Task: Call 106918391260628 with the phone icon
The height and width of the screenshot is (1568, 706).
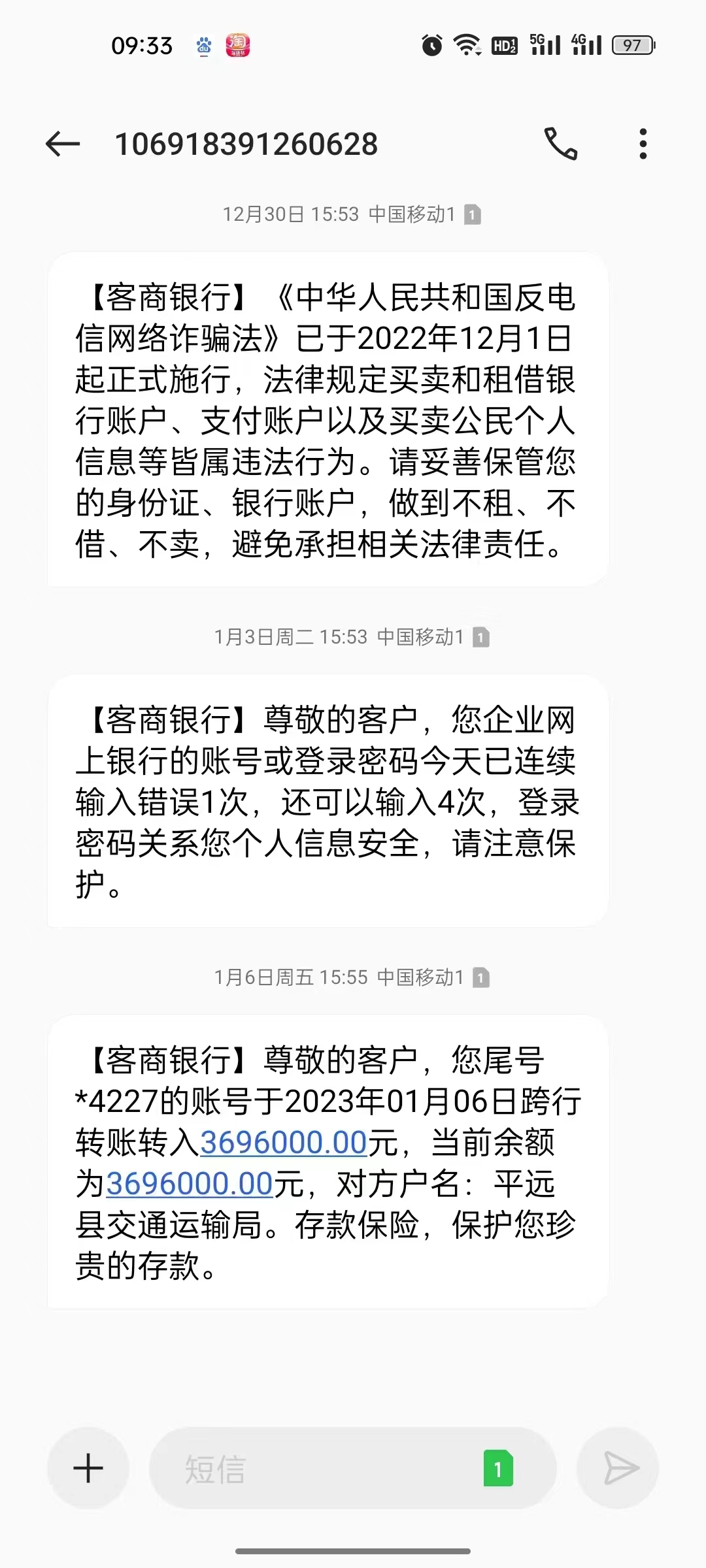Action: 561,144
